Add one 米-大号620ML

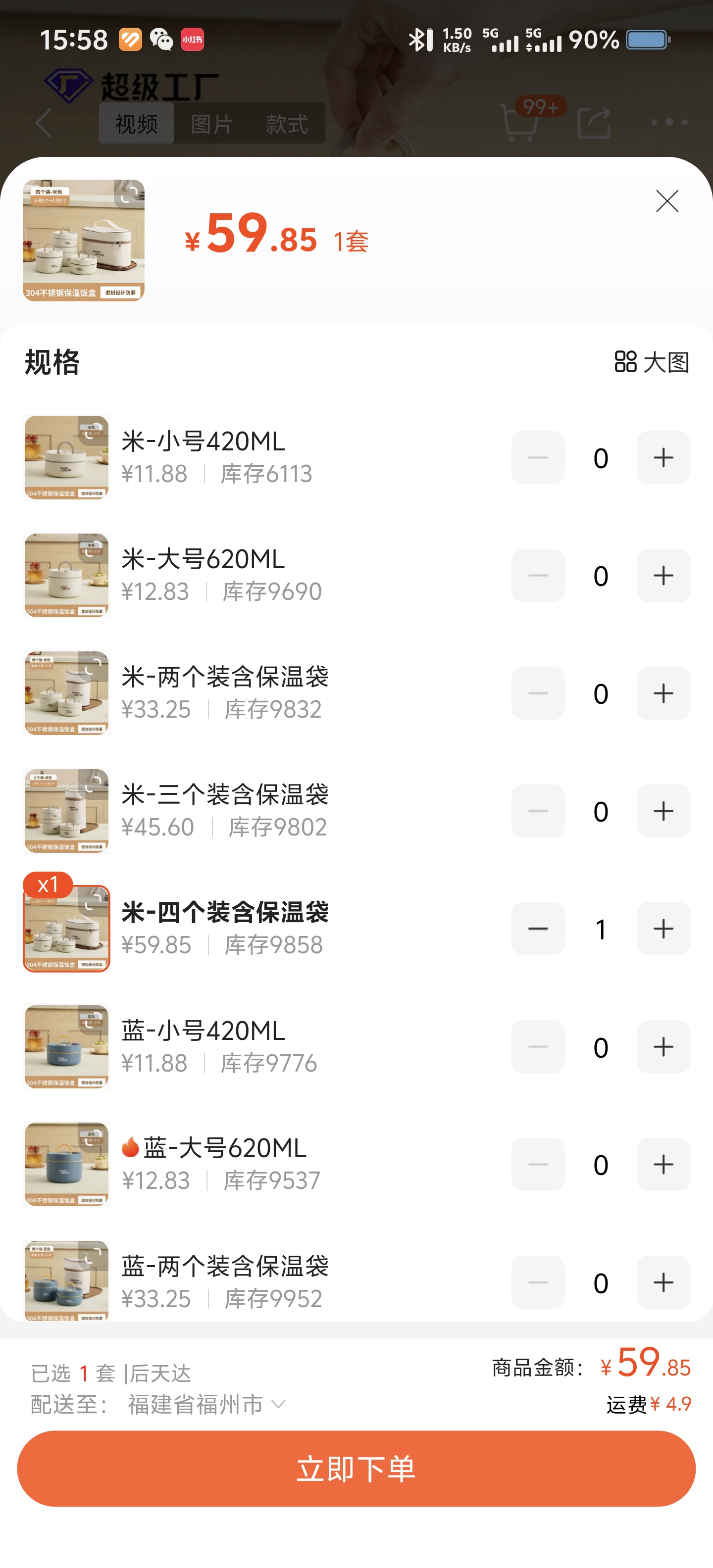(x=662, y=576)
